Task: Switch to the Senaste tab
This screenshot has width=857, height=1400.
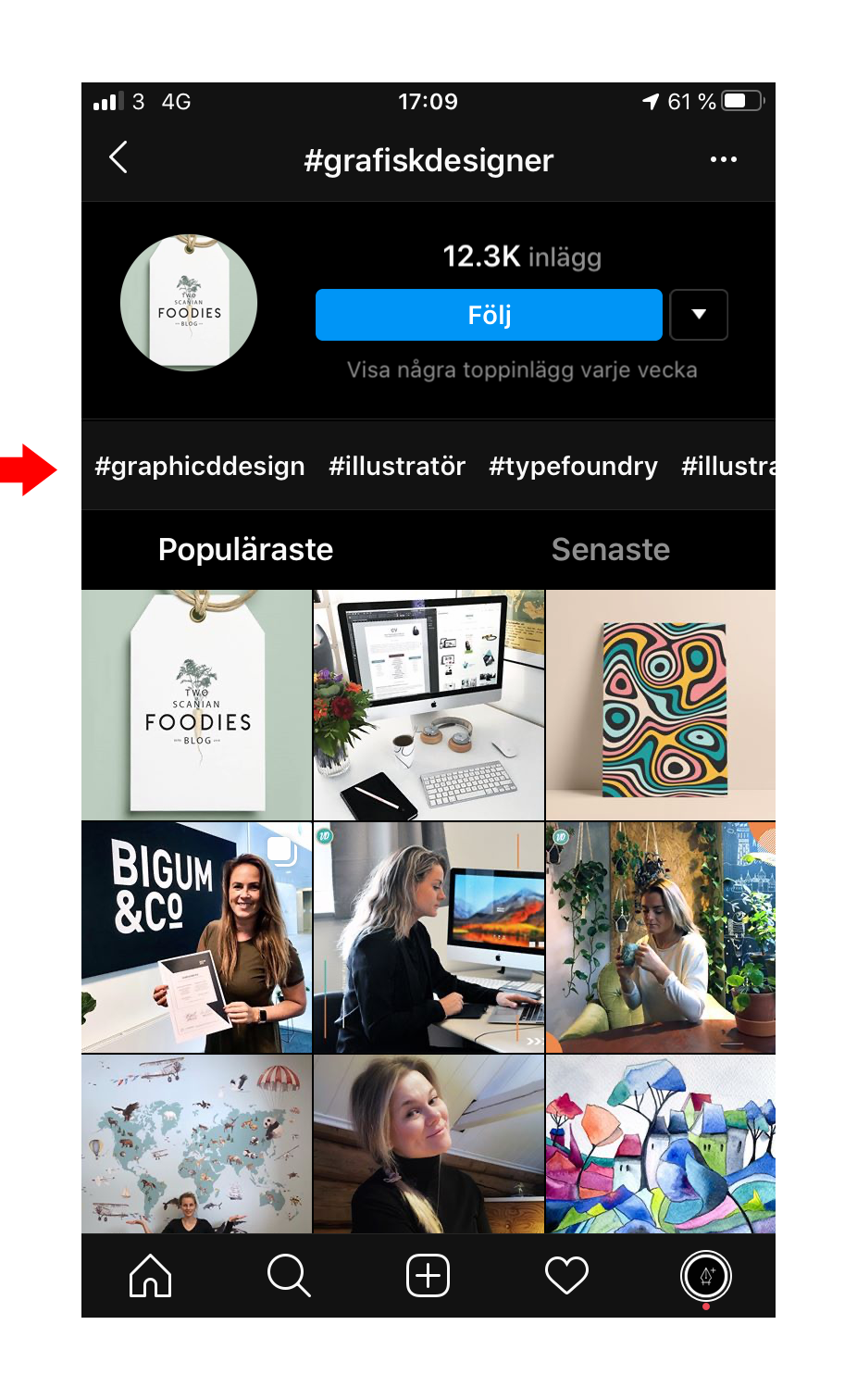Action: 611,550
